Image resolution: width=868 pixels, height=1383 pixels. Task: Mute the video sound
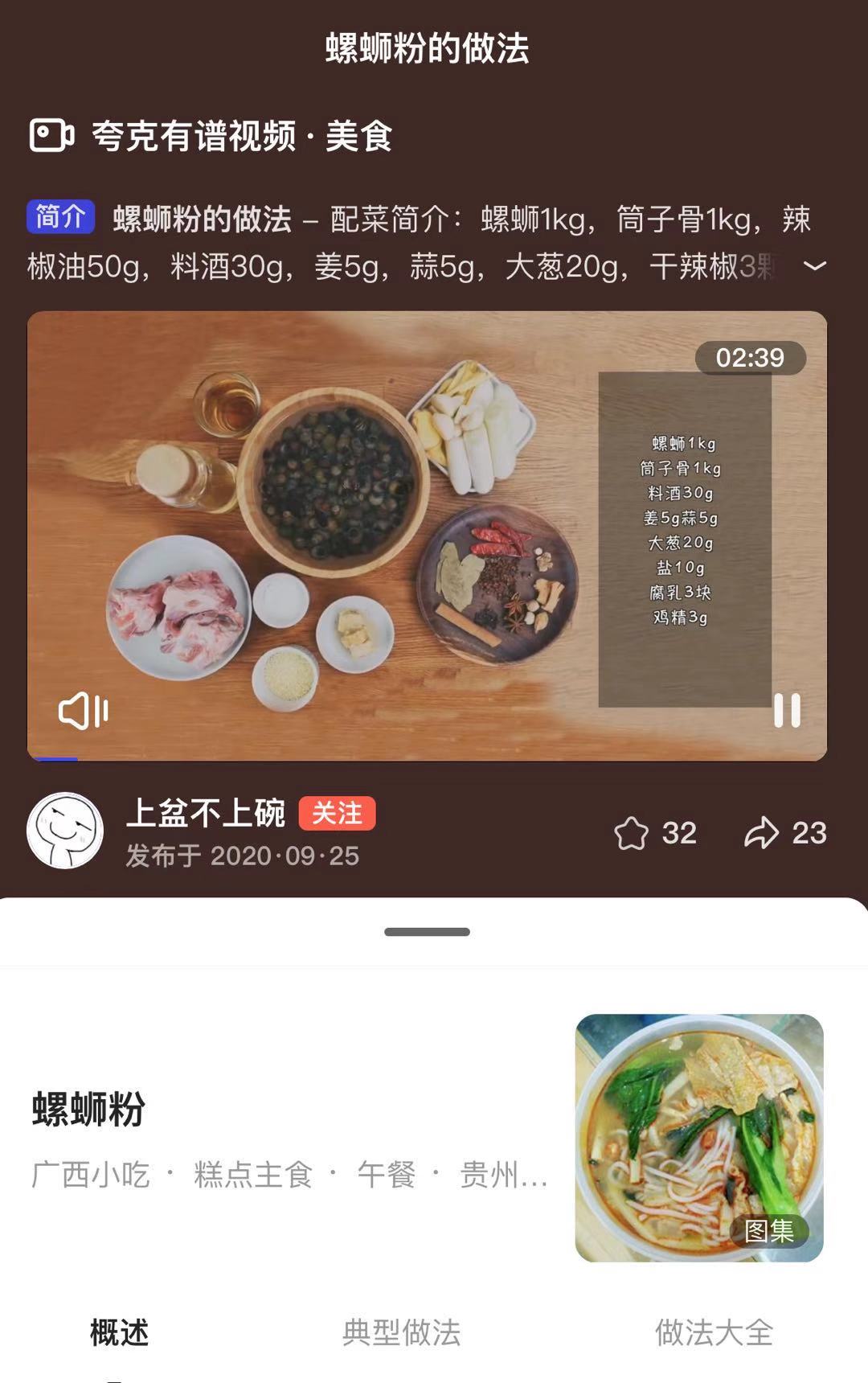point(83,712)
